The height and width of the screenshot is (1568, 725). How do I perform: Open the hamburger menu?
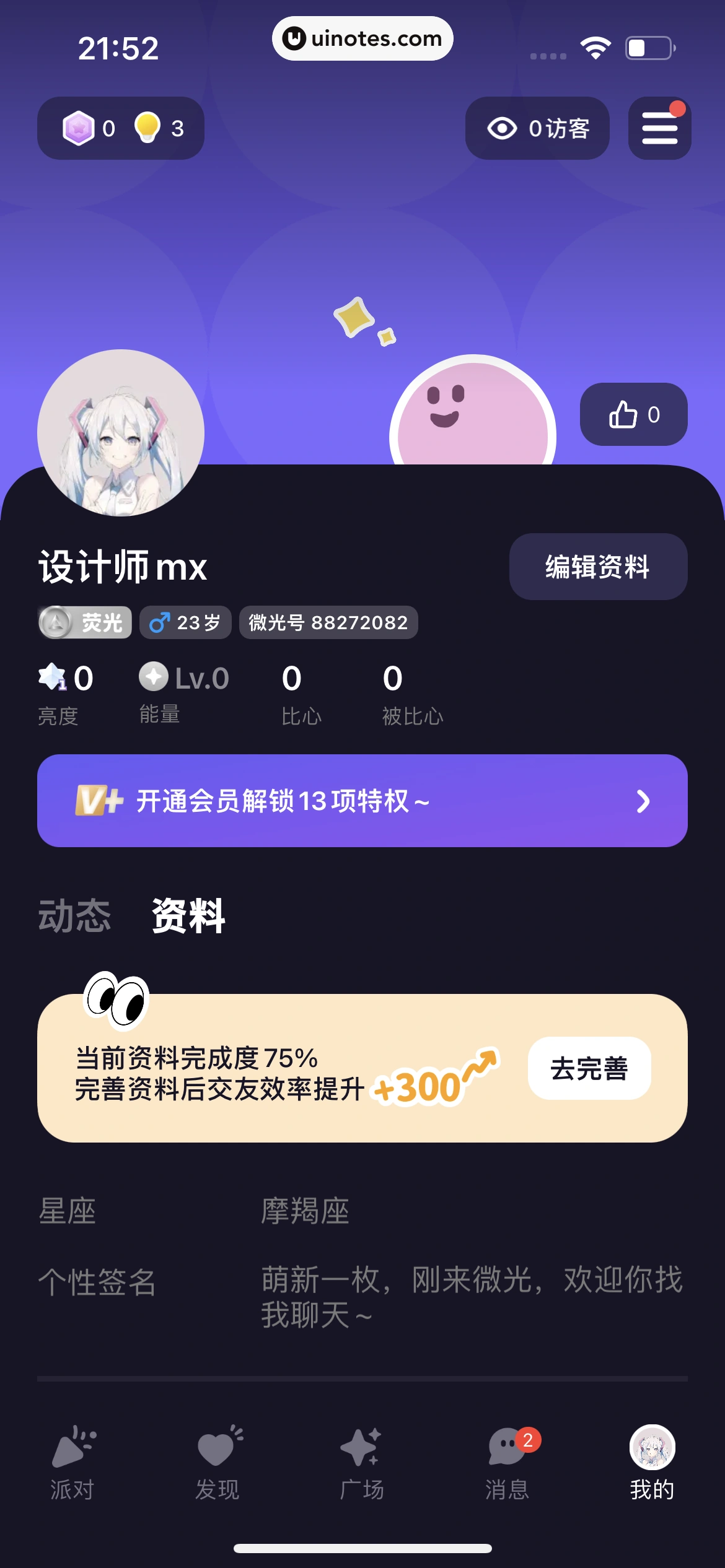pos(659,128)
